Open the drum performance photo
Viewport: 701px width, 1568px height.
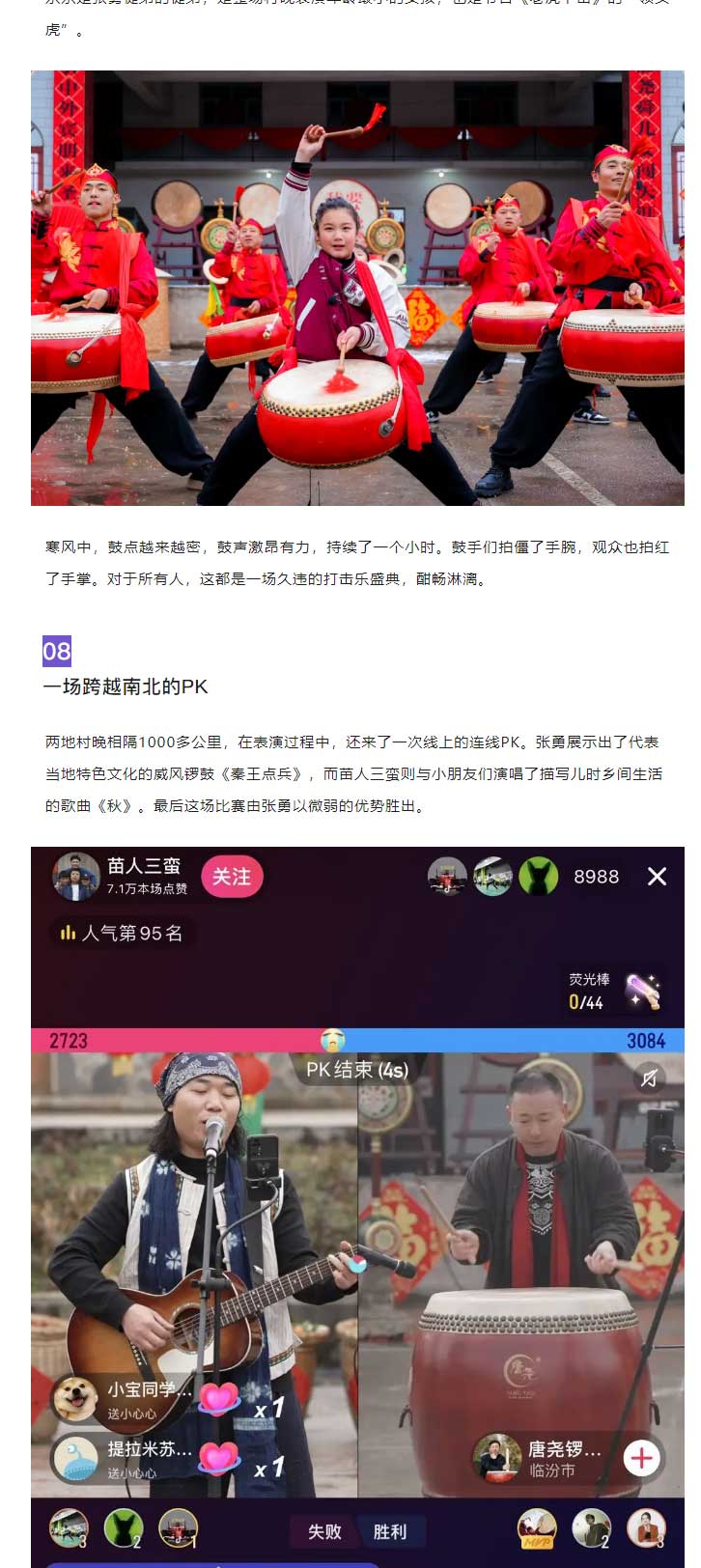[x=357, y=288]
